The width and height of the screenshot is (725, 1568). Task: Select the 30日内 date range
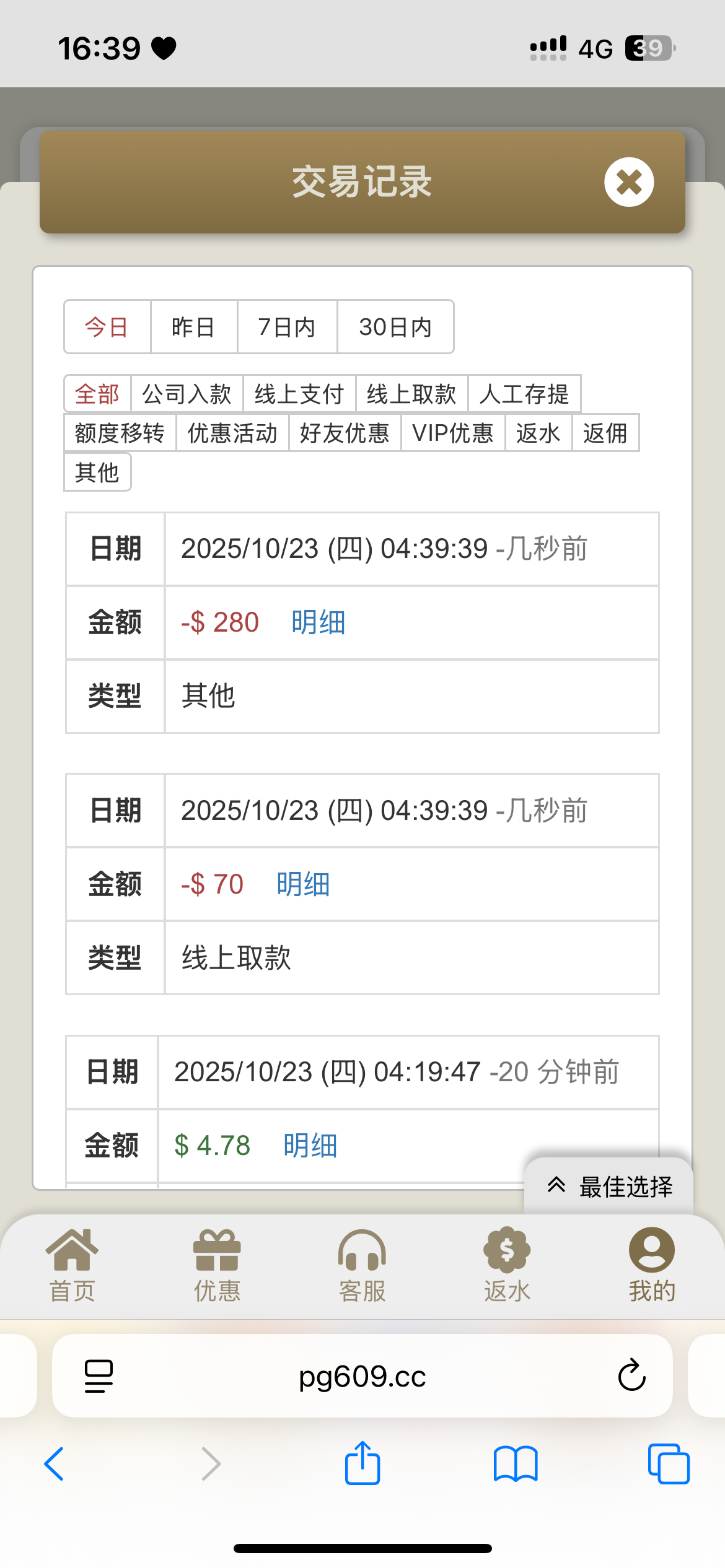point(395,327)
